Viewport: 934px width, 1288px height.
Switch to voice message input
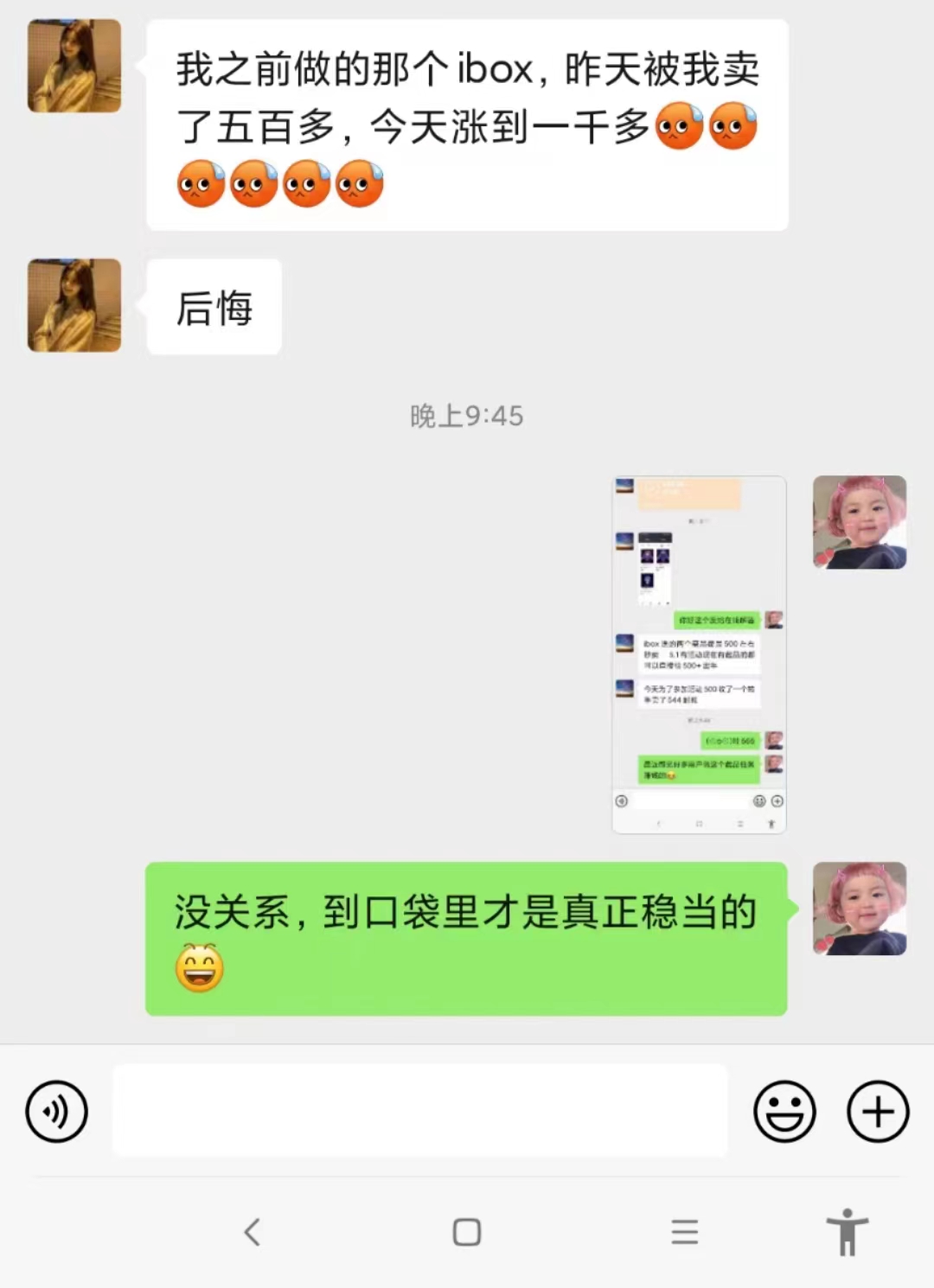56,1111
